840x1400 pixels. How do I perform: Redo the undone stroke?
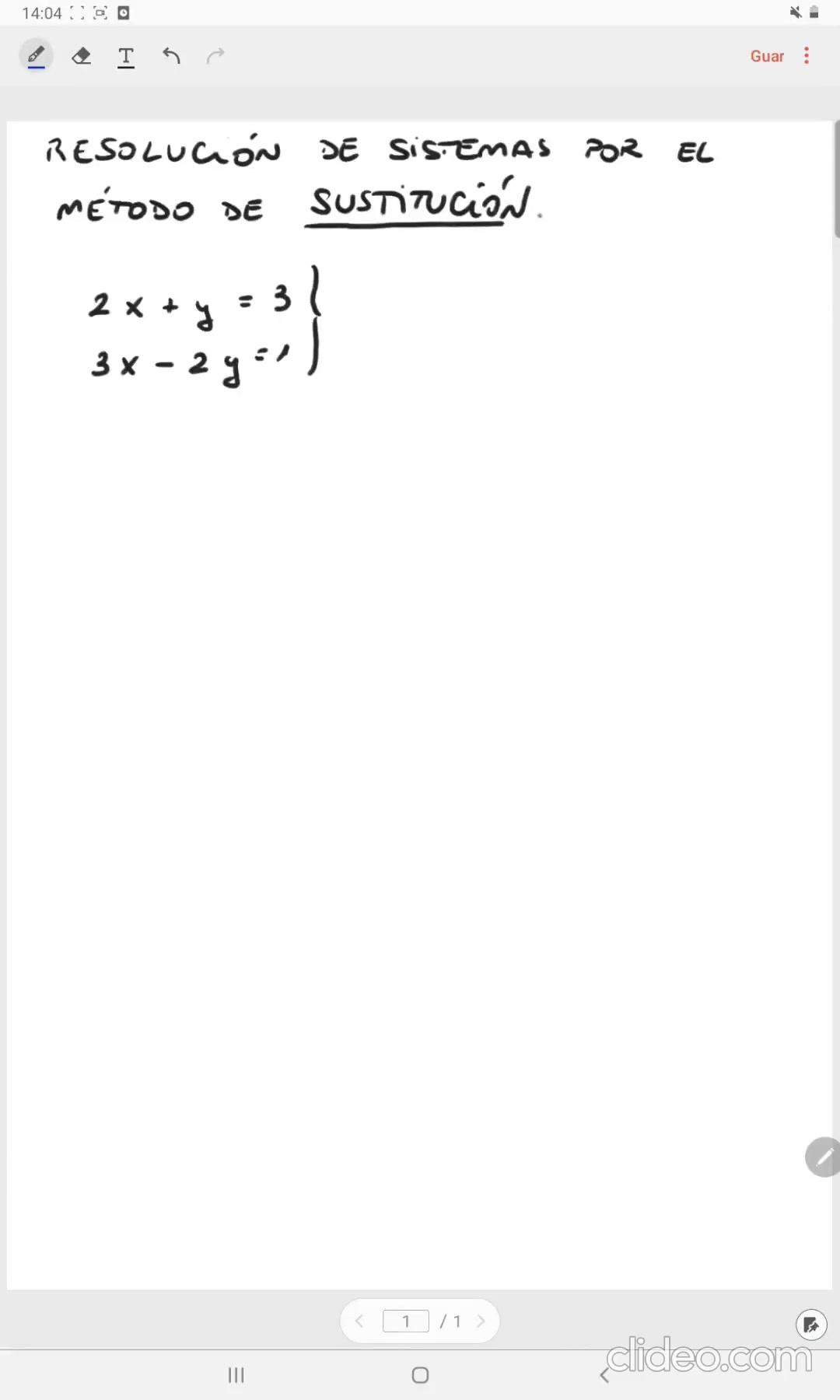215,56
